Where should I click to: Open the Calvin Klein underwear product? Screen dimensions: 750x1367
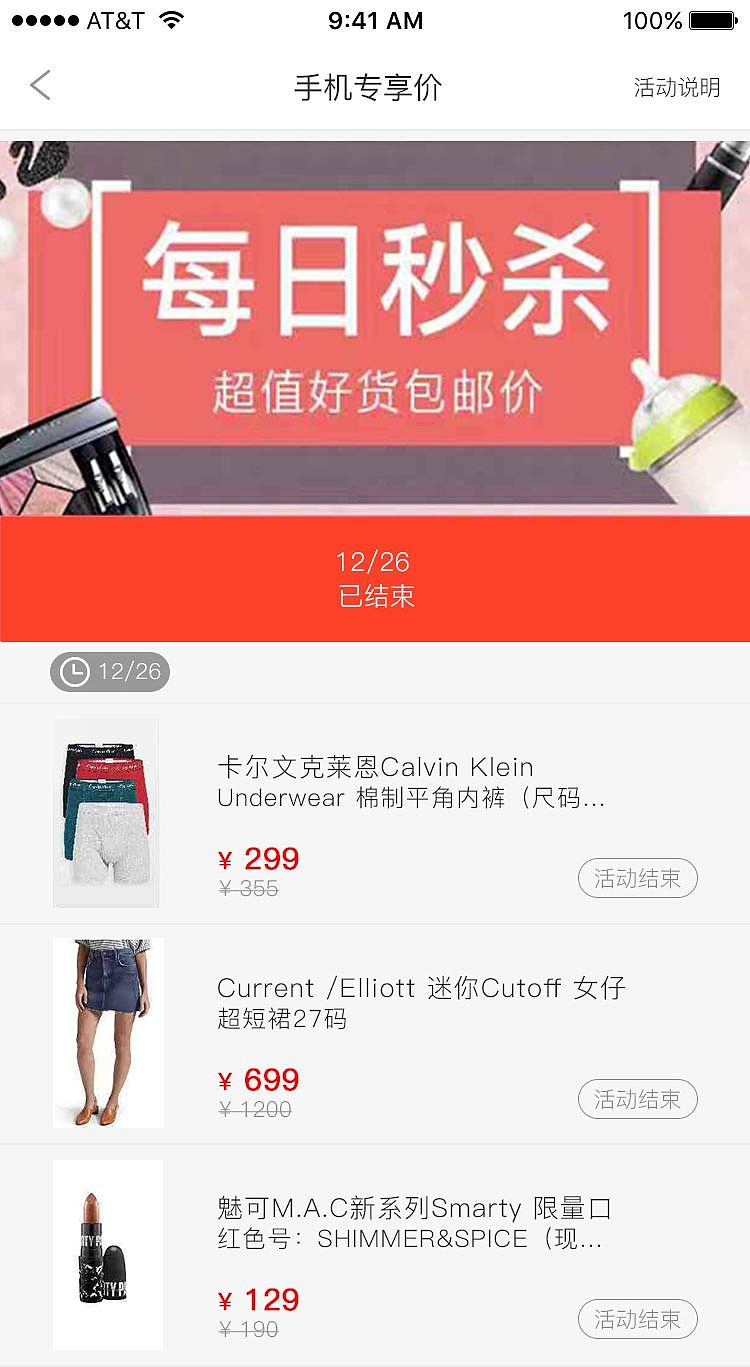coord(410,782)
